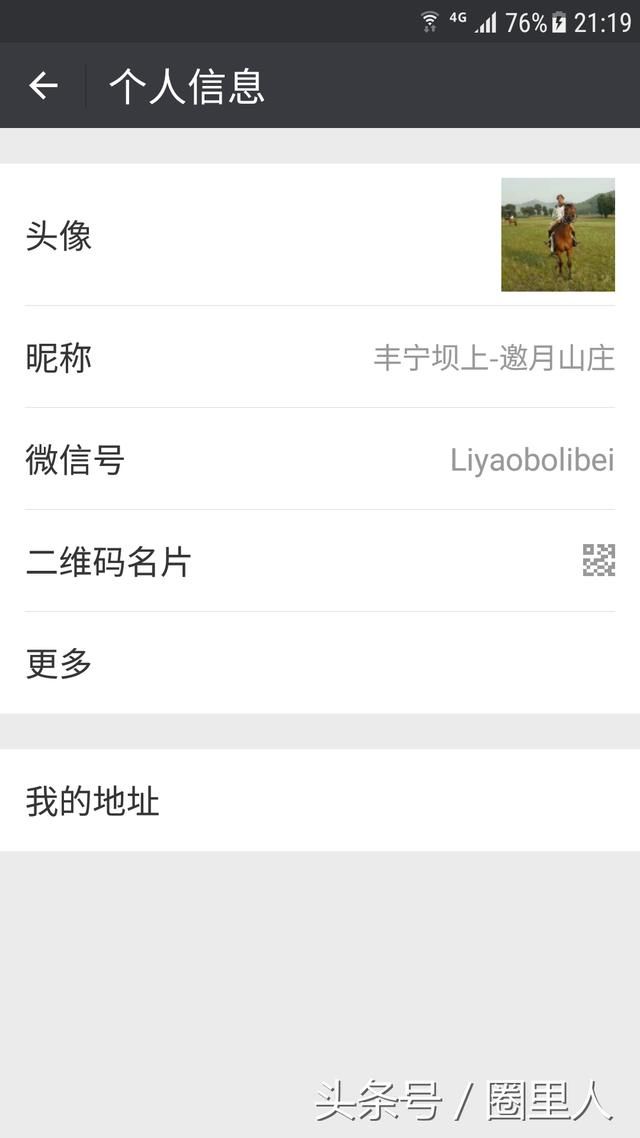Open 我的地址 address settings
640x1138 pixels.
320,801
